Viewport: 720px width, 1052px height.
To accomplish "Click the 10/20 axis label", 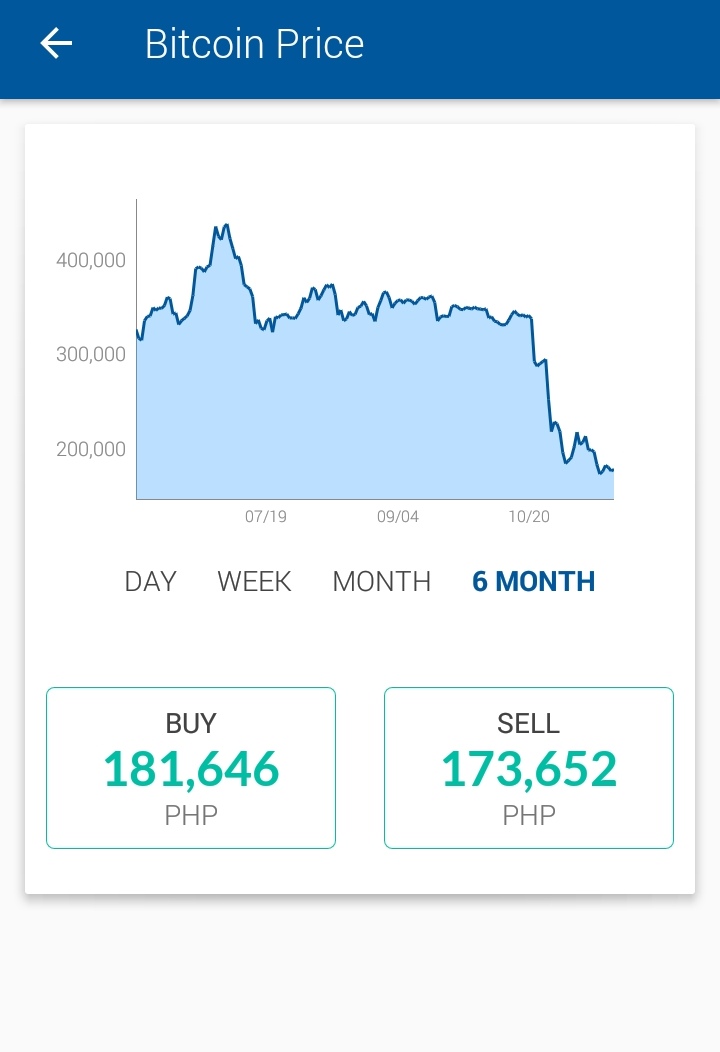I will tap(530, 516).
